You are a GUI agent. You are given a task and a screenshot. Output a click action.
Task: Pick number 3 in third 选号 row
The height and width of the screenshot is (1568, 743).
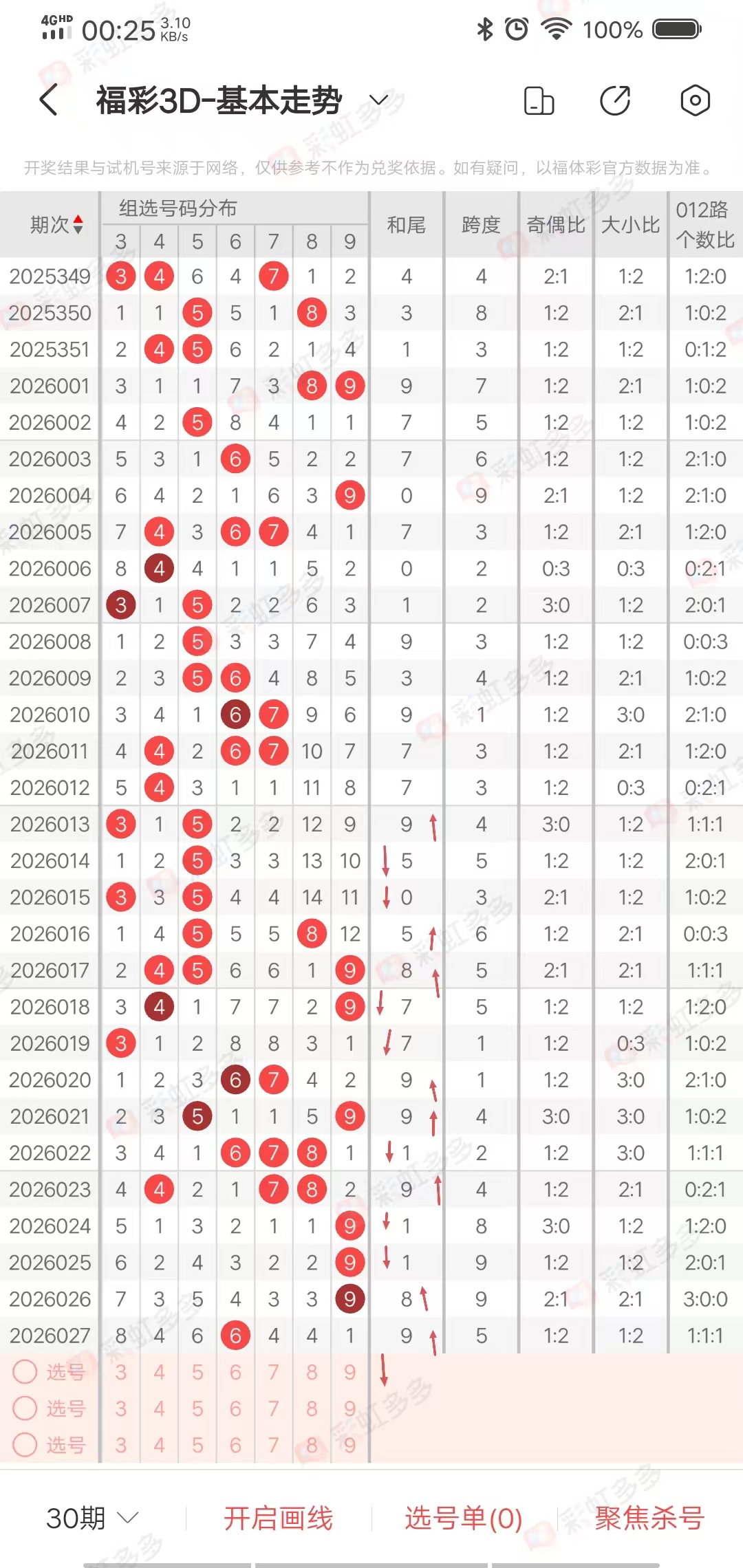(x=121, y=1445)
